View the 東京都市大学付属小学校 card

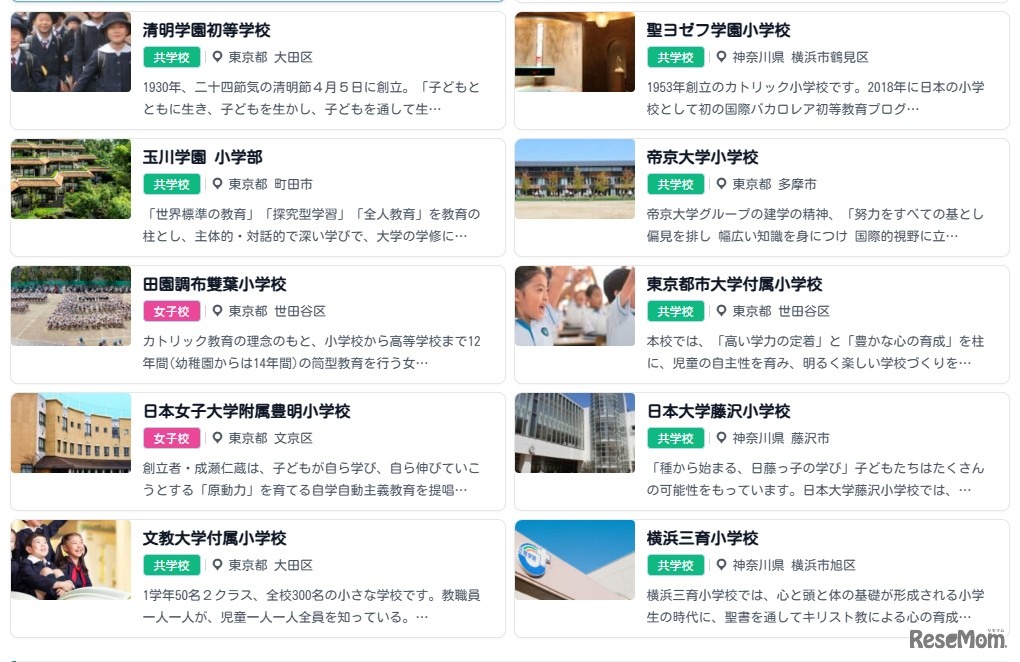[734, 285]
